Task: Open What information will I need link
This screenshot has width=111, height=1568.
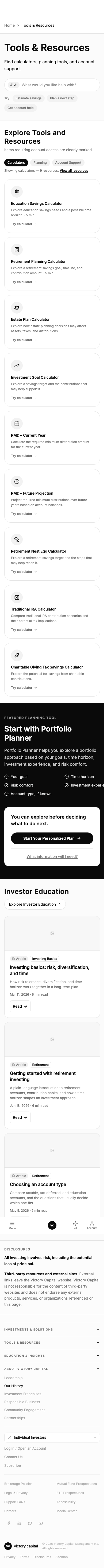Action: pyautogui.click(x=52, y=857)
